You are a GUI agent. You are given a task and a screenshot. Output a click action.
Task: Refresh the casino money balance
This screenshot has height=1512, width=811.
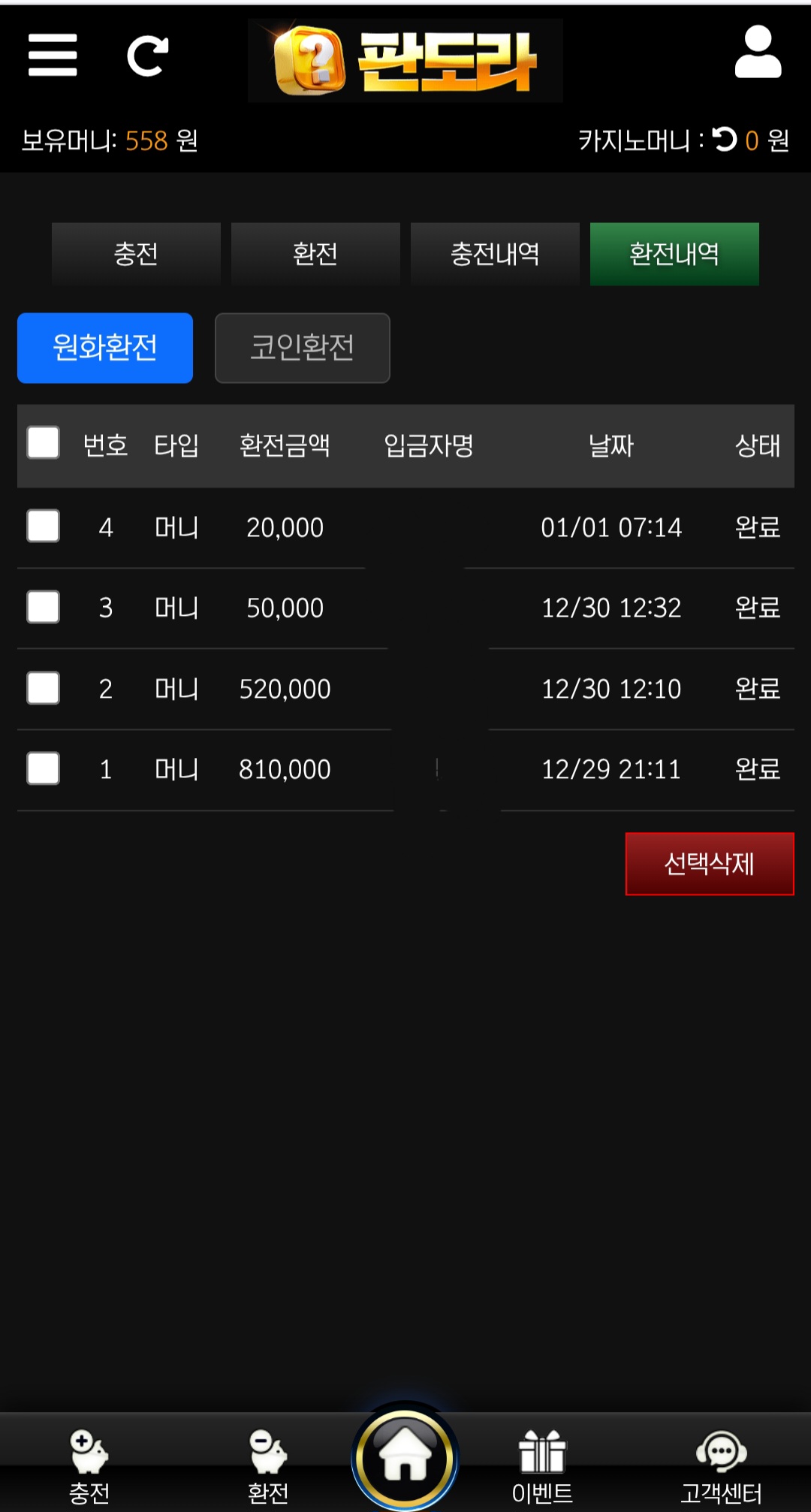pos(725,140)
